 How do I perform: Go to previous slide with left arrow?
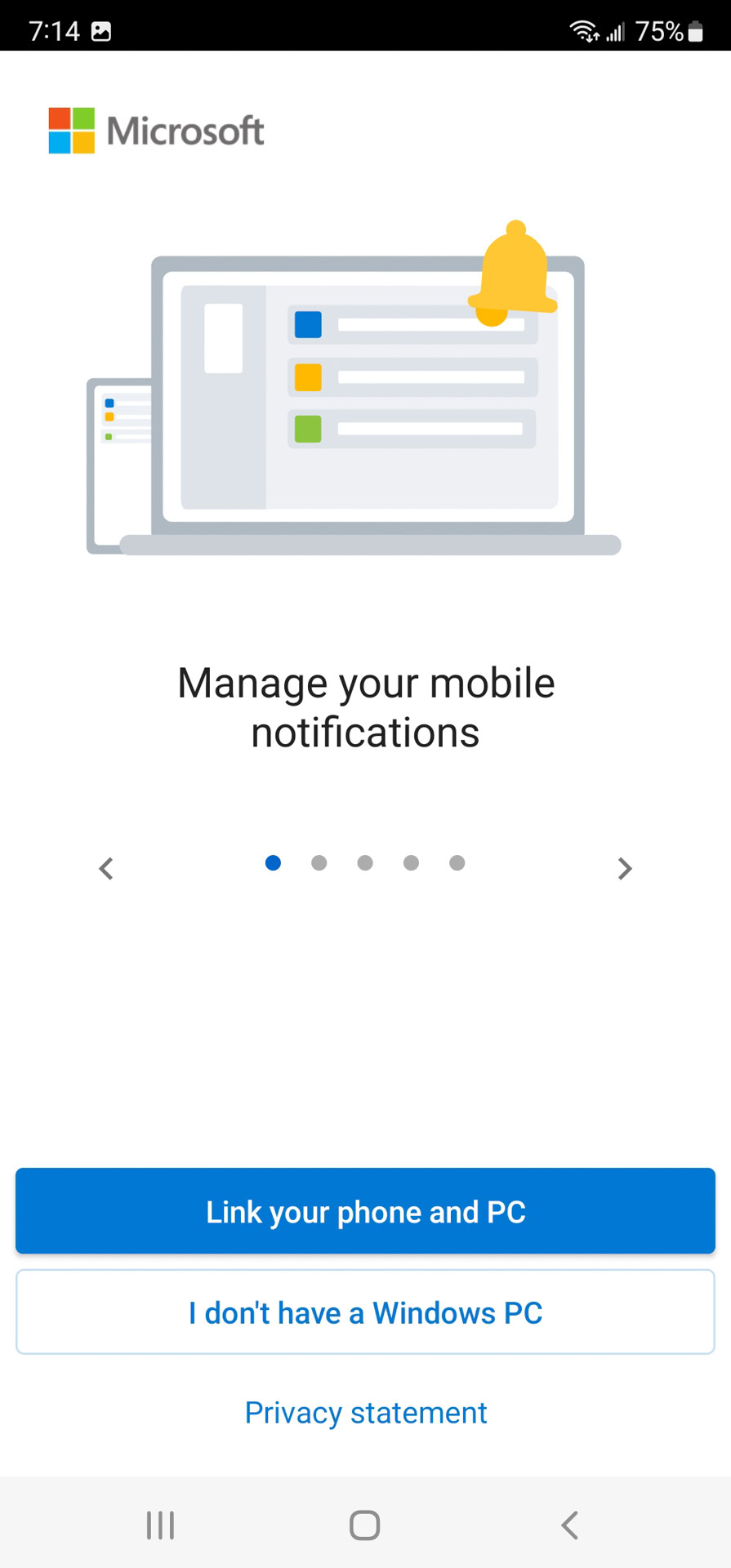coord(106,868)
